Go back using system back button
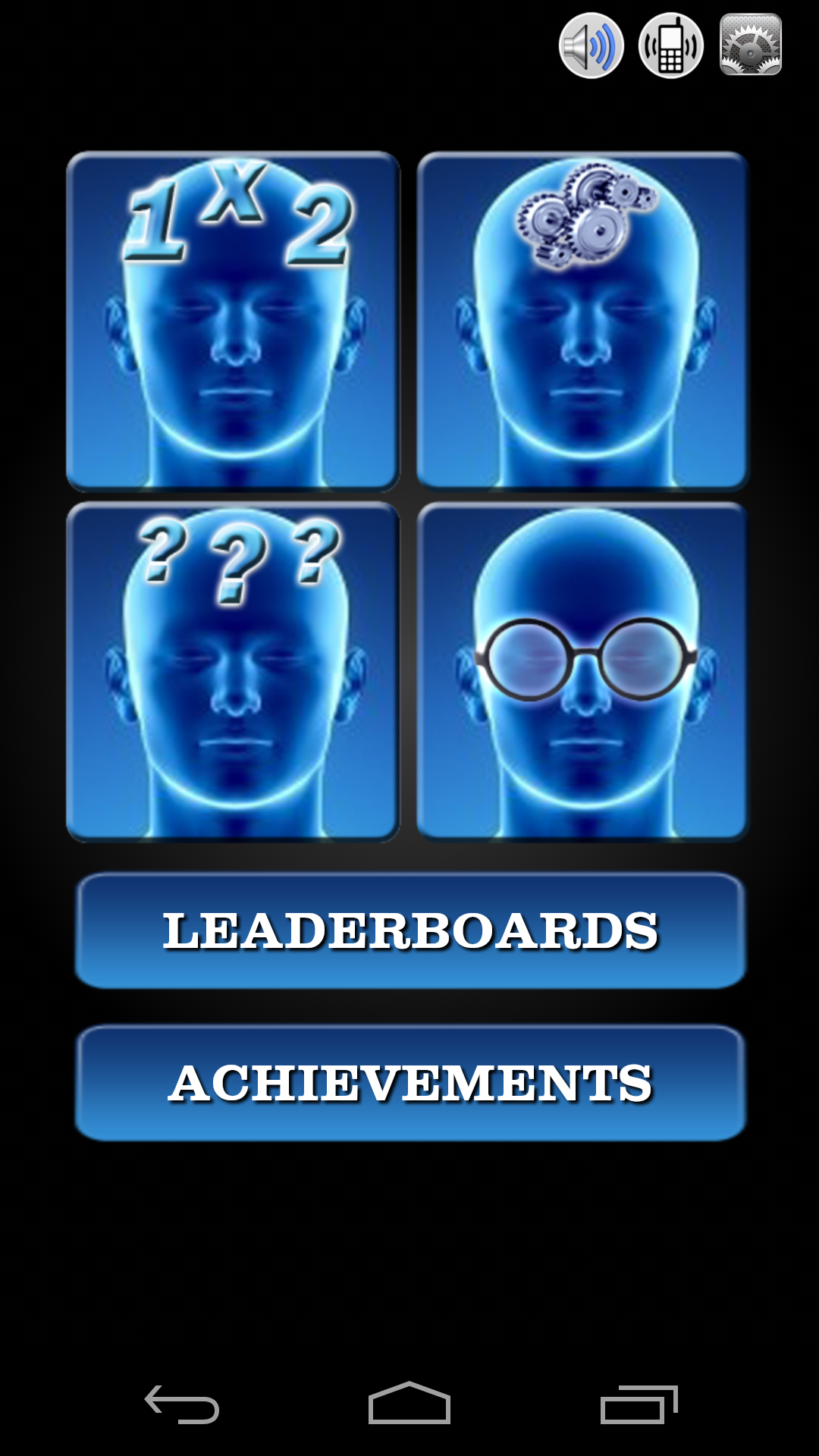Viewport: 819px width, 1456px height. 182,1404
